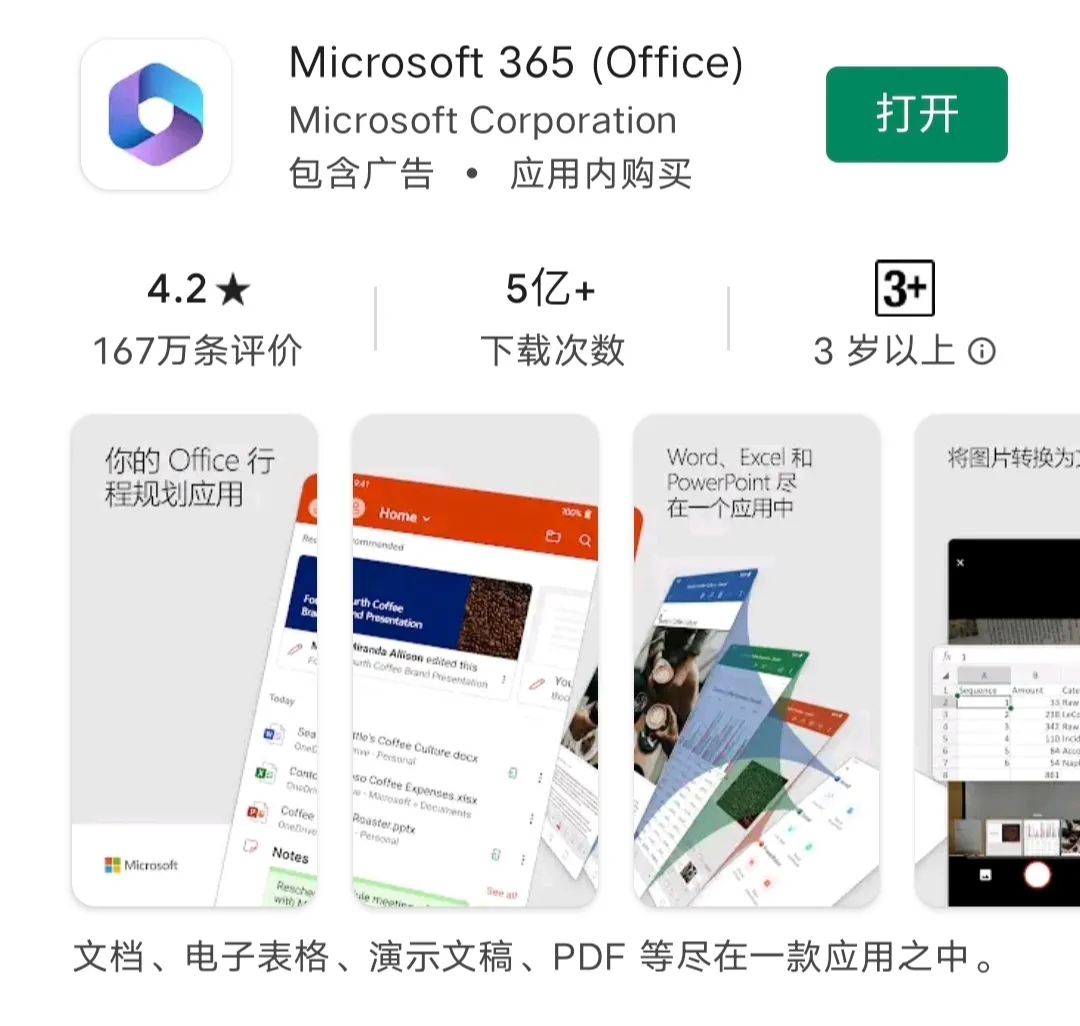This screenshot has width=1080, height=1026.
Task: Open the Word、Excel 和 PowerPoint screenshot
Action: [x=757, y=660]
